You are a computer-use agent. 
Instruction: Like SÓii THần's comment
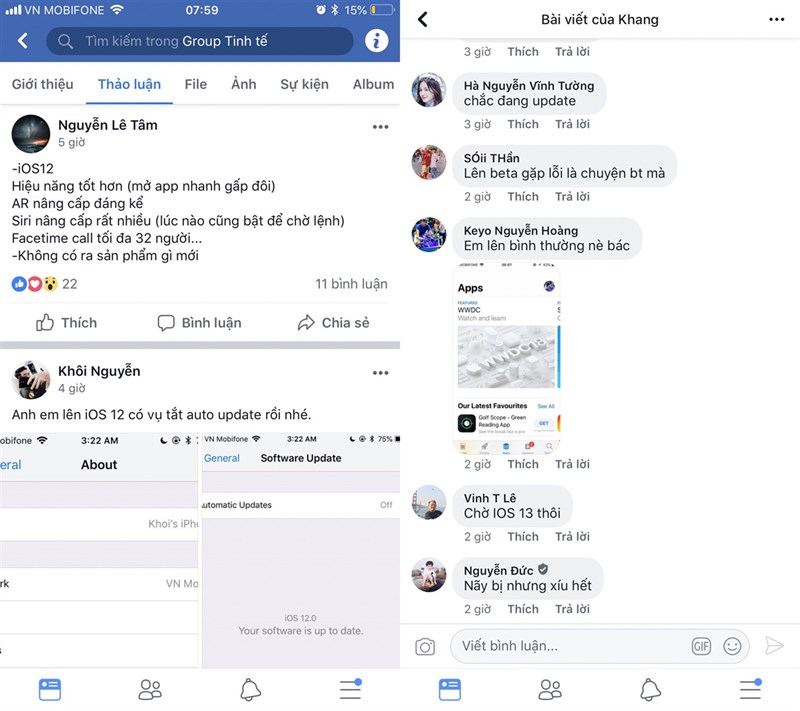pyautogui.click(x=522, y=197)
